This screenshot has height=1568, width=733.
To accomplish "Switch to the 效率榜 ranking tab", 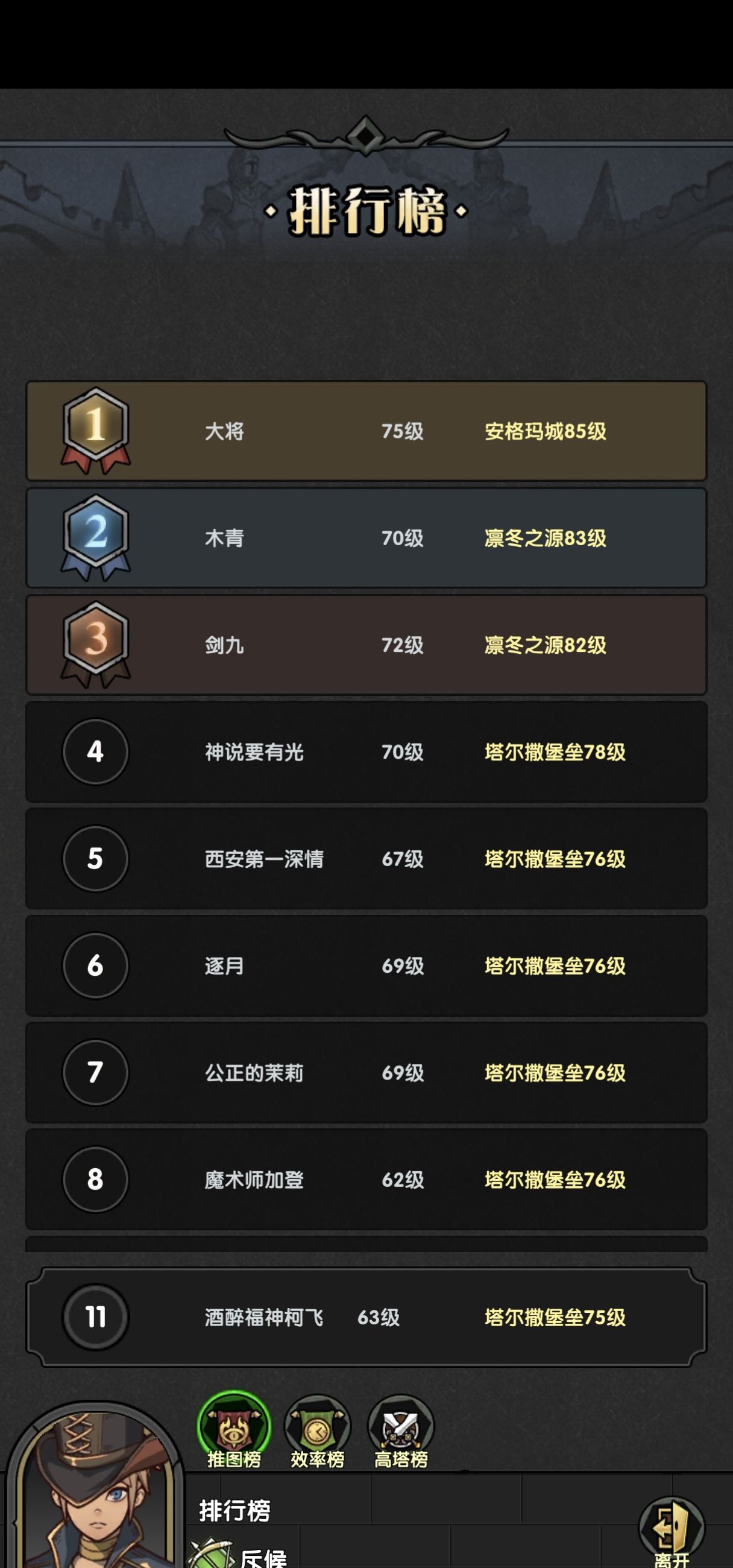I will (317, 1430).
